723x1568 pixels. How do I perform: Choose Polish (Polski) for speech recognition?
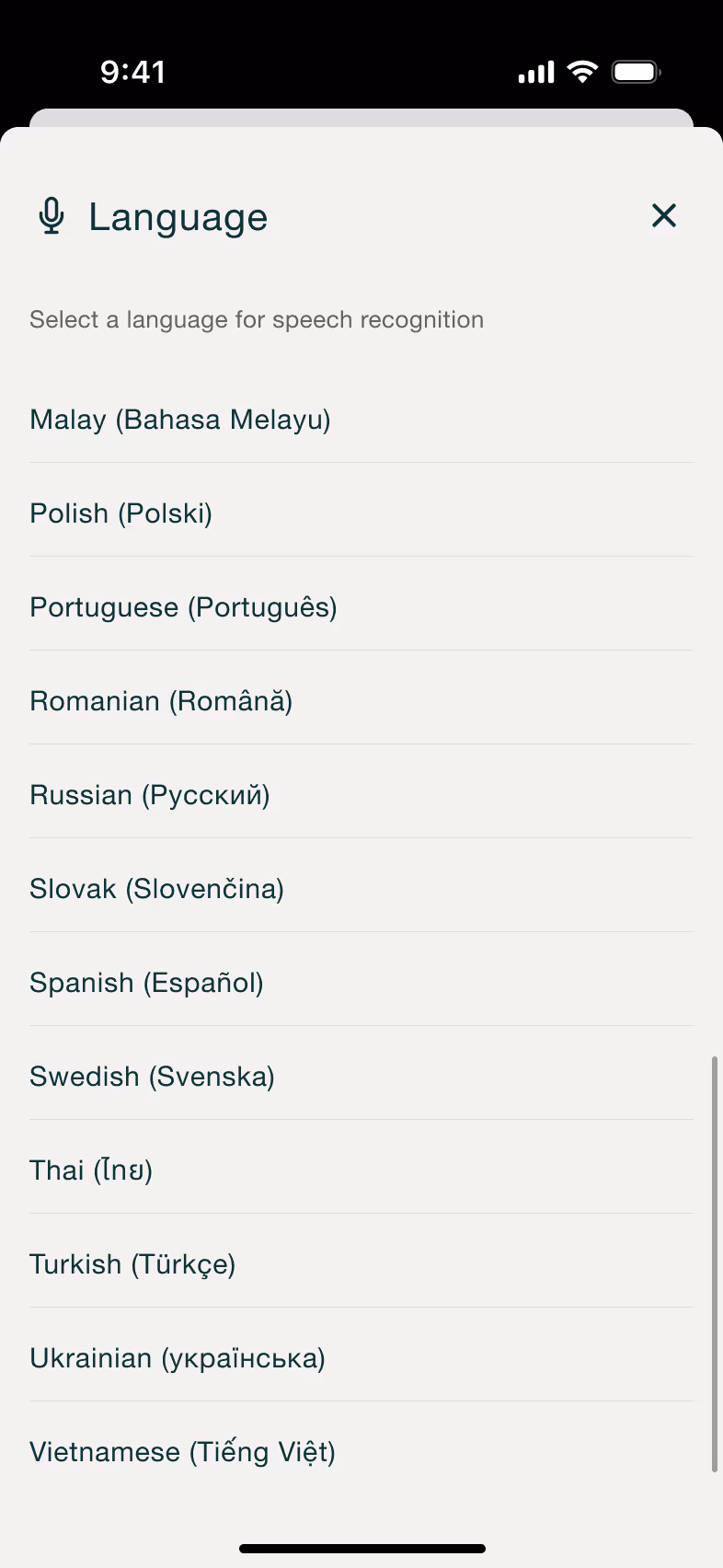tap(361, 513)
